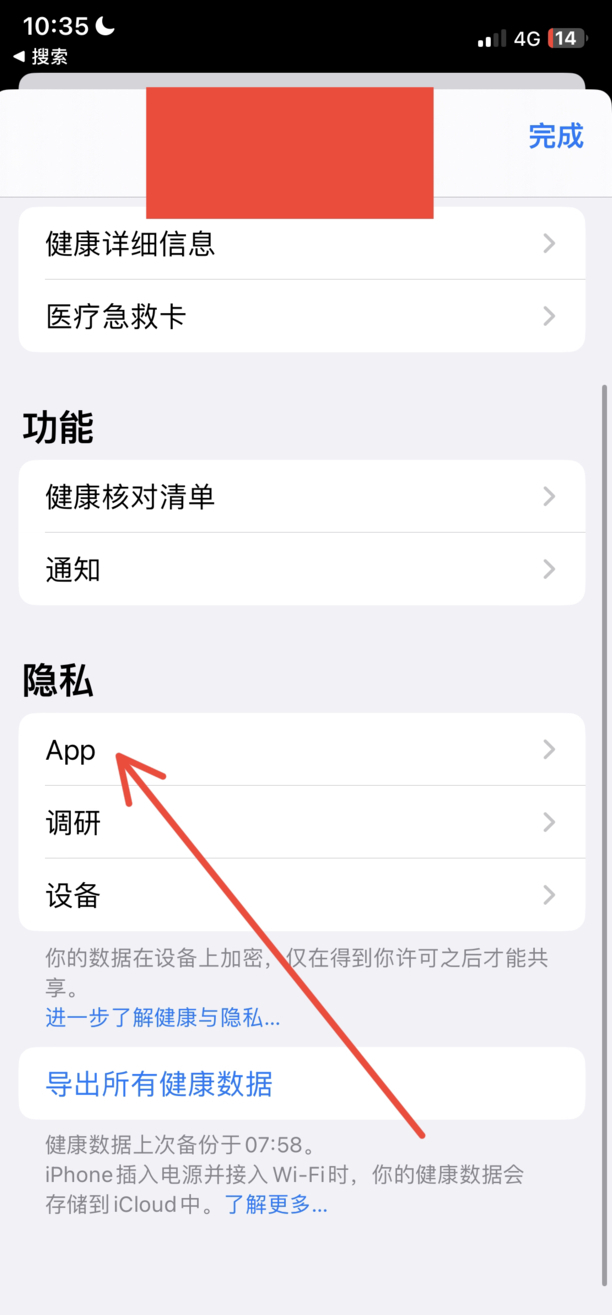Open 健康详细信息

pyautogui.click(x=302, y=243)
